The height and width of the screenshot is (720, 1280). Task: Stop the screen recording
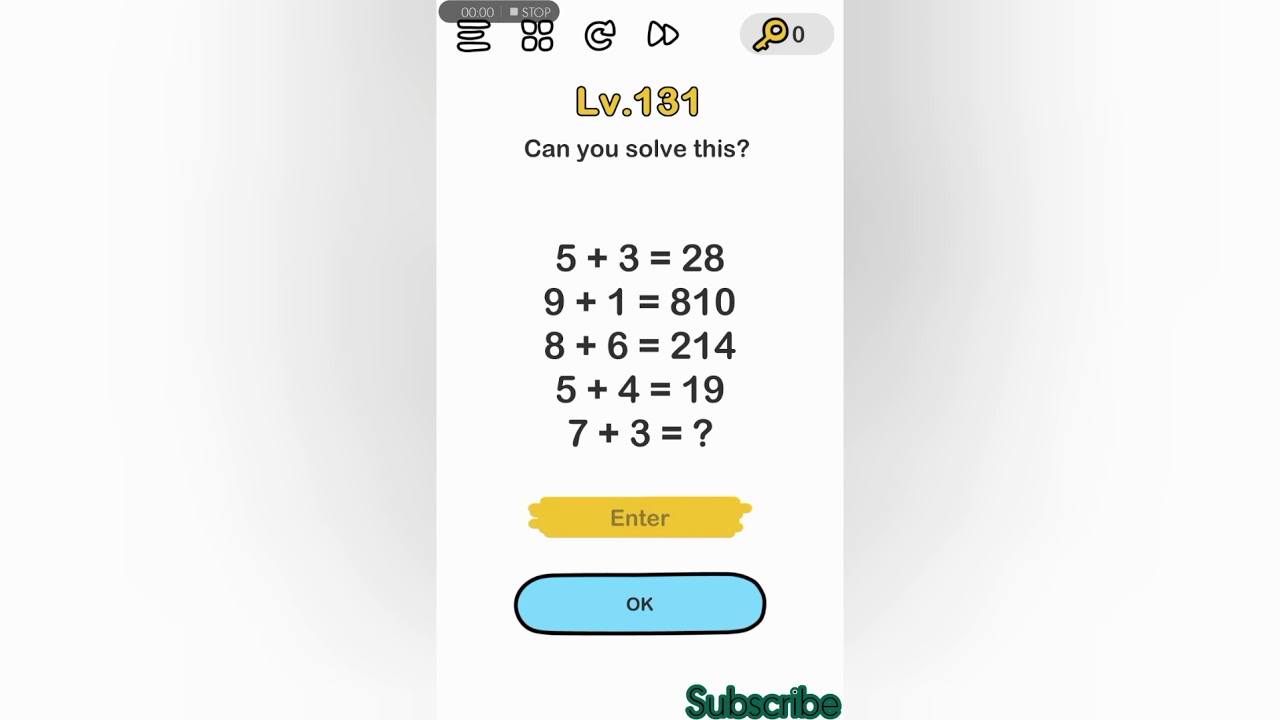(530, 12)
